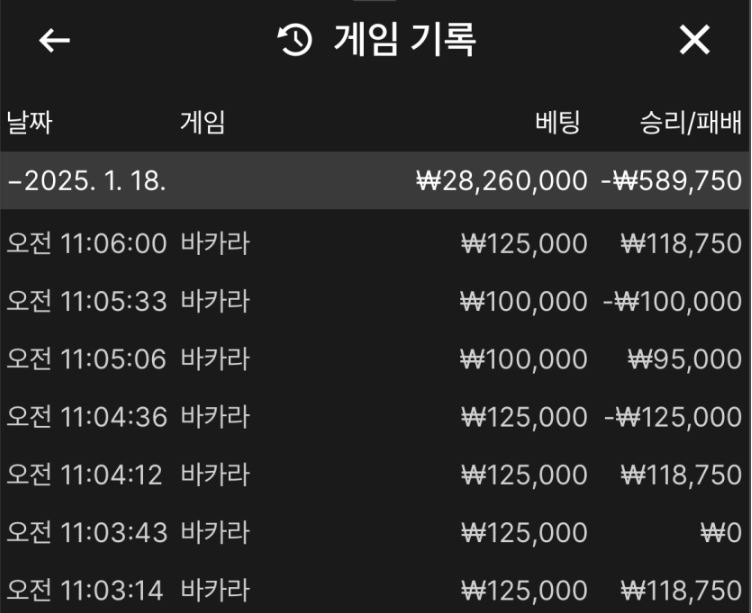Open the 오전 11:04:12 baccarat record
The image size is (752, 613).
pos(375,474)
